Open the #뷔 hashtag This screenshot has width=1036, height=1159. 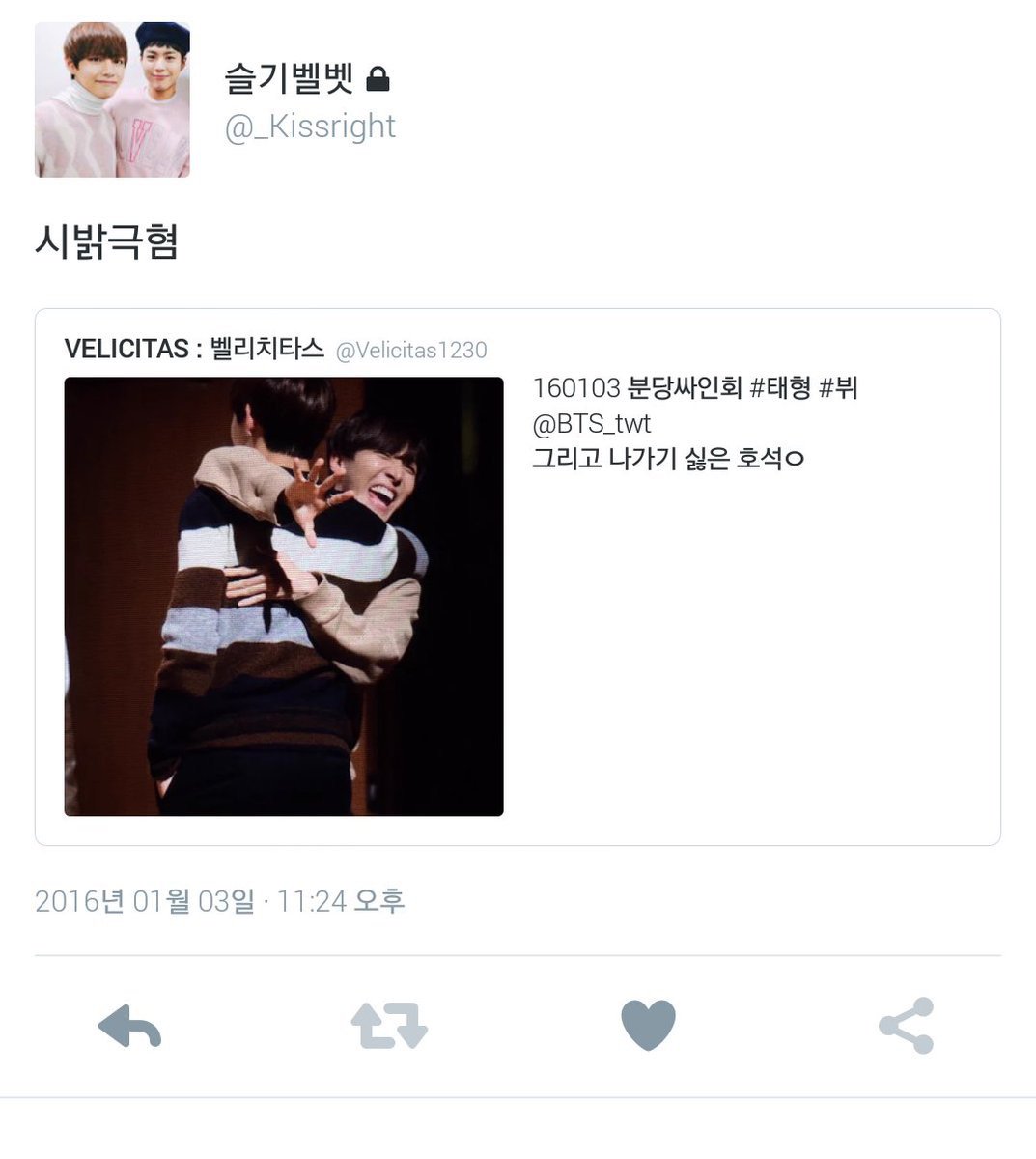838,389
